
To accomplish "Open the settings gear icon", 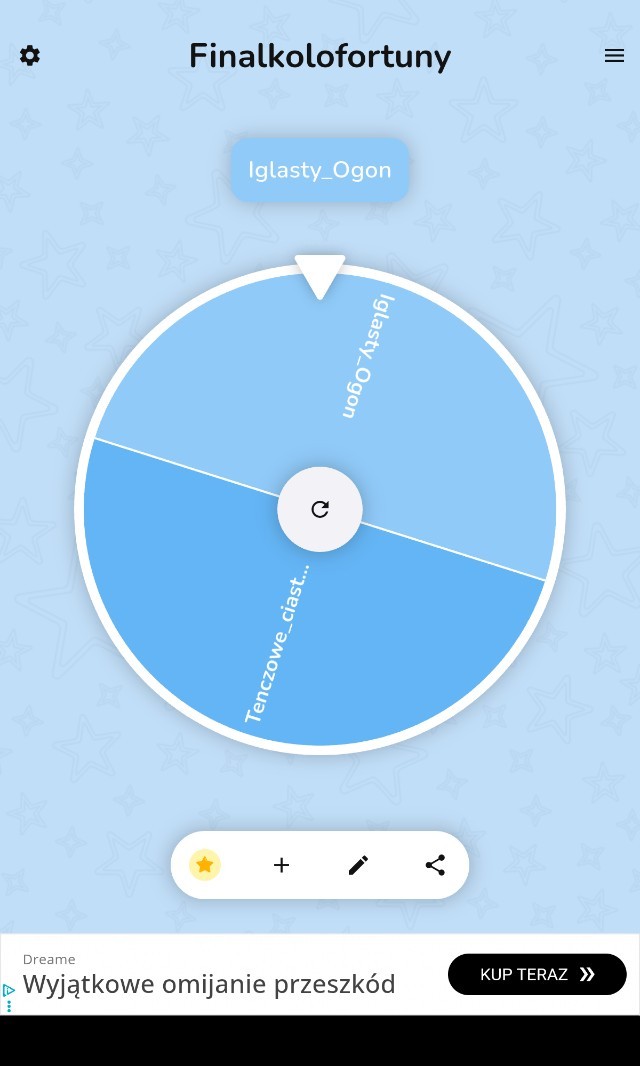I will (30, 56).
